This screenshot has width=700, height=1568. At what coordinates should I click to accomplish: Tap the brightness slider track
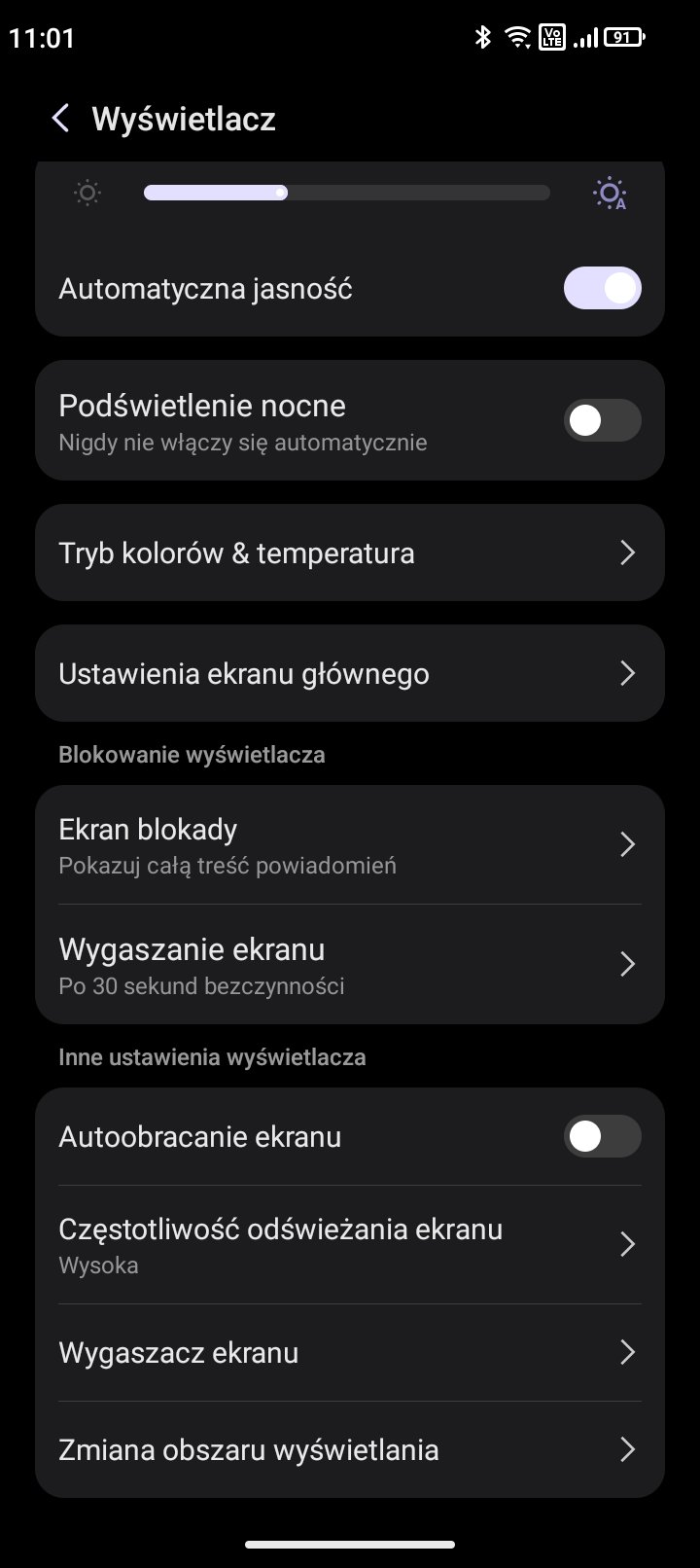coord(346,193)
